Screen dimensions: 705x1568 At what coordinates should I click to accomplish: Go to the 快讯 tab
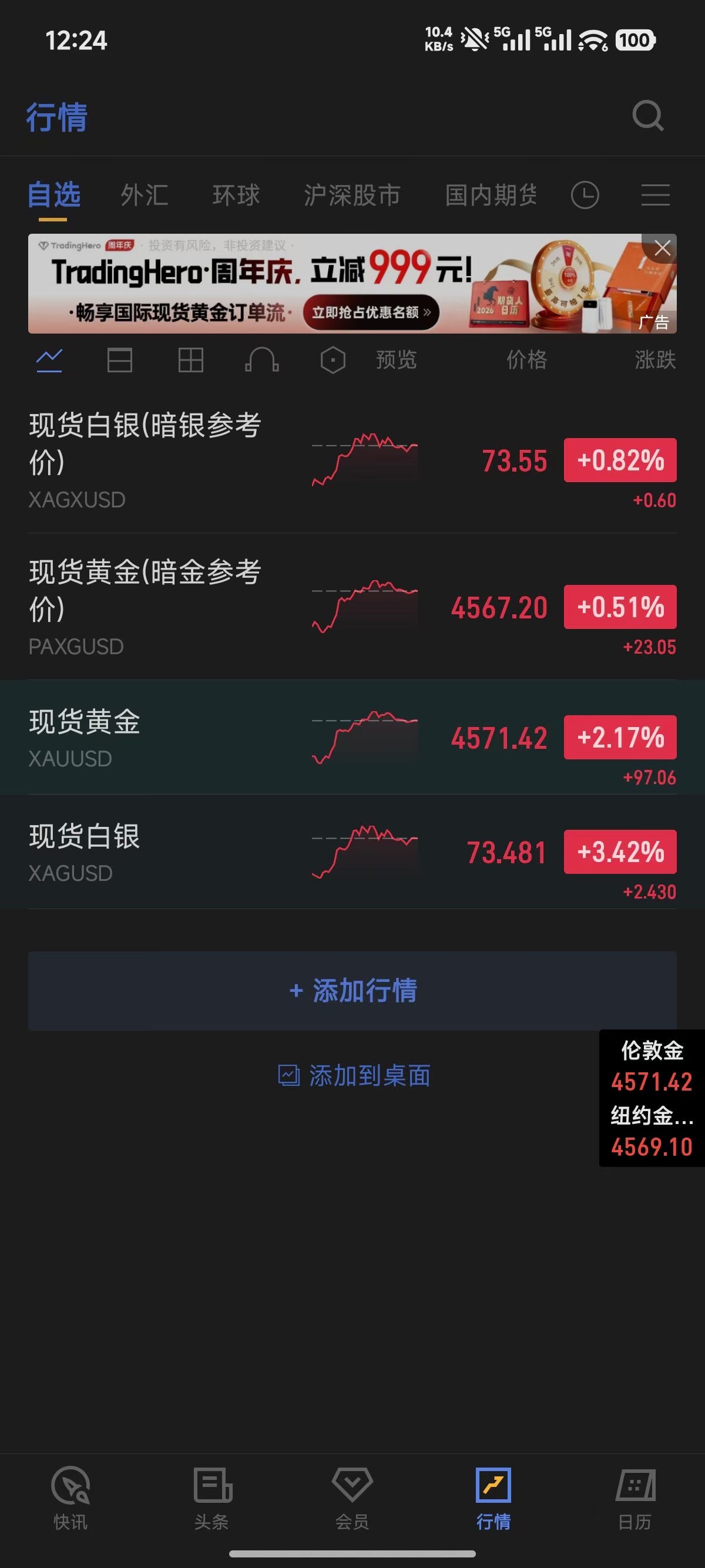coord(70,1499)
